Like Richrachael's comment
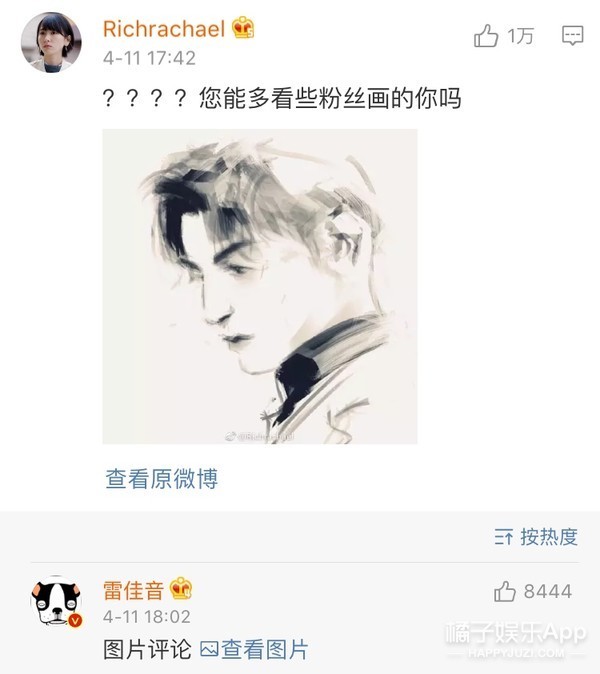600x674 pixels. coord(487,37)
